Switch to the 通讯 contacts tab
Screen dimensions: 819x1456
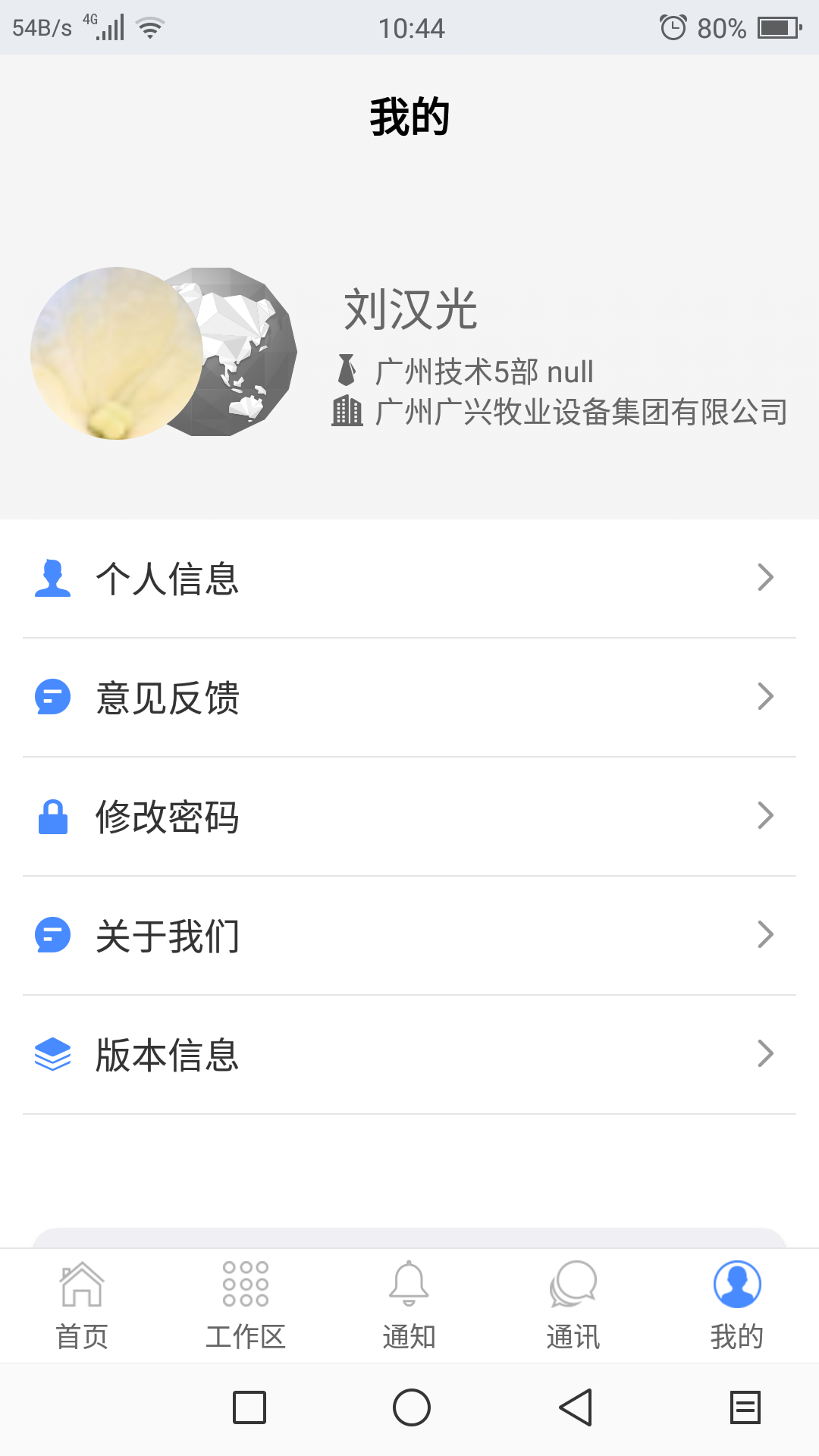point(573,1306)
